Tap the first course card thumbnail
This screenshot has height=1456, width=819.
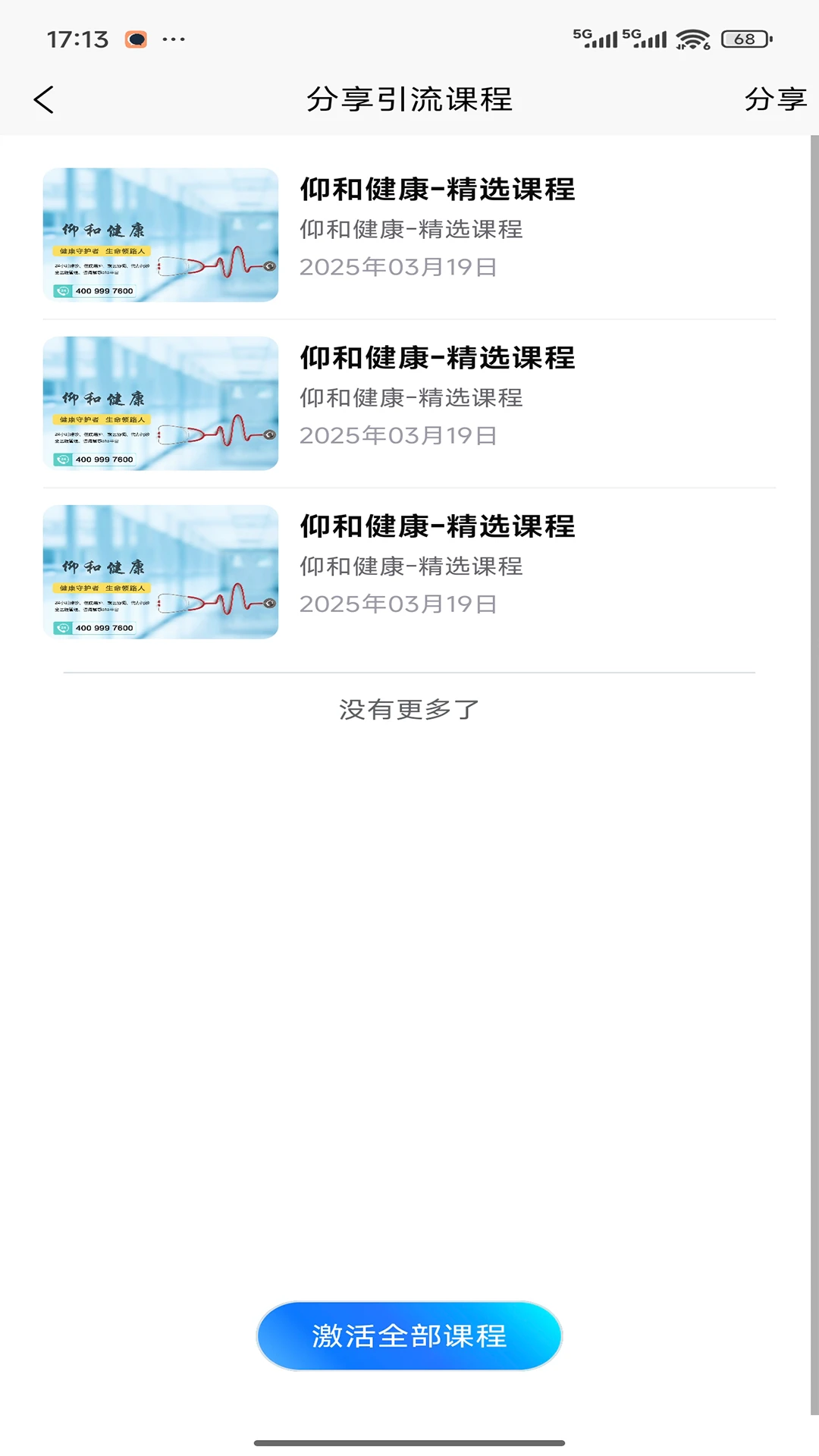coord(160,235)
